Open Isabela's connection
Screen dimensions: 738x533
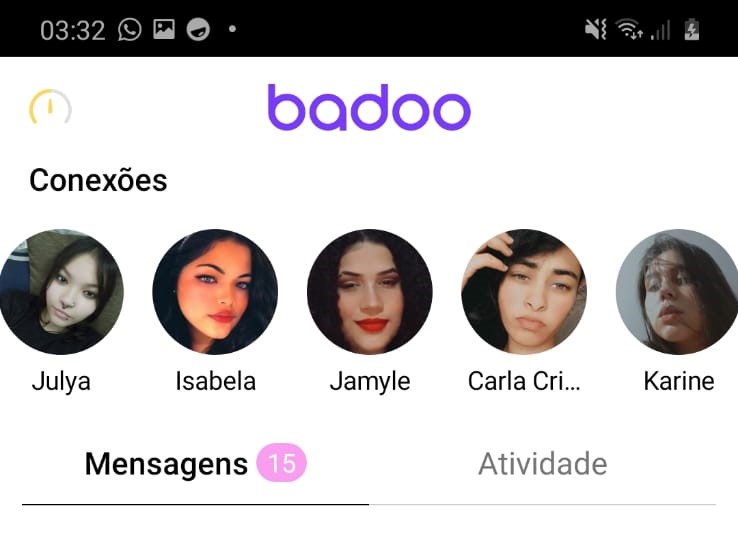pos(215,292)
